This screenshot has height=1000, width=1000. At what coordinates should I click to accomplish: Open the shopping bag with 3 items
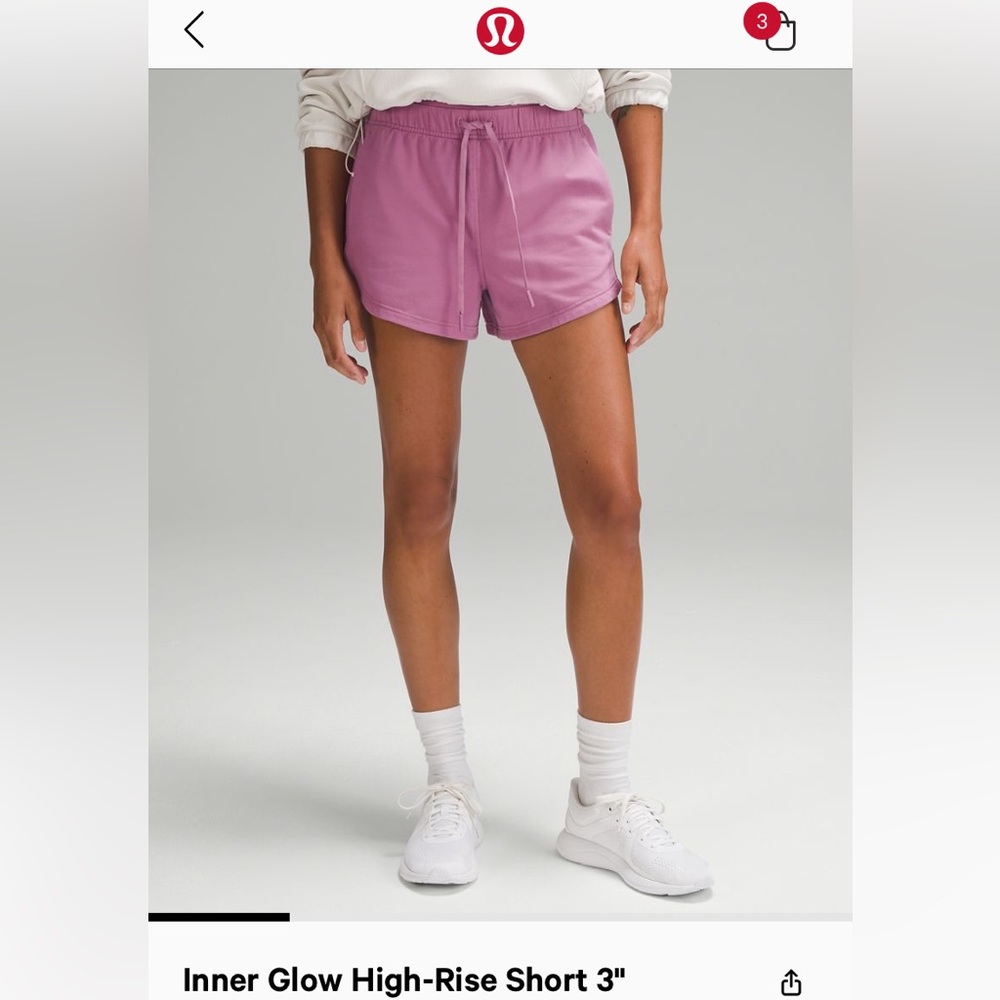[x=778, y=30]
